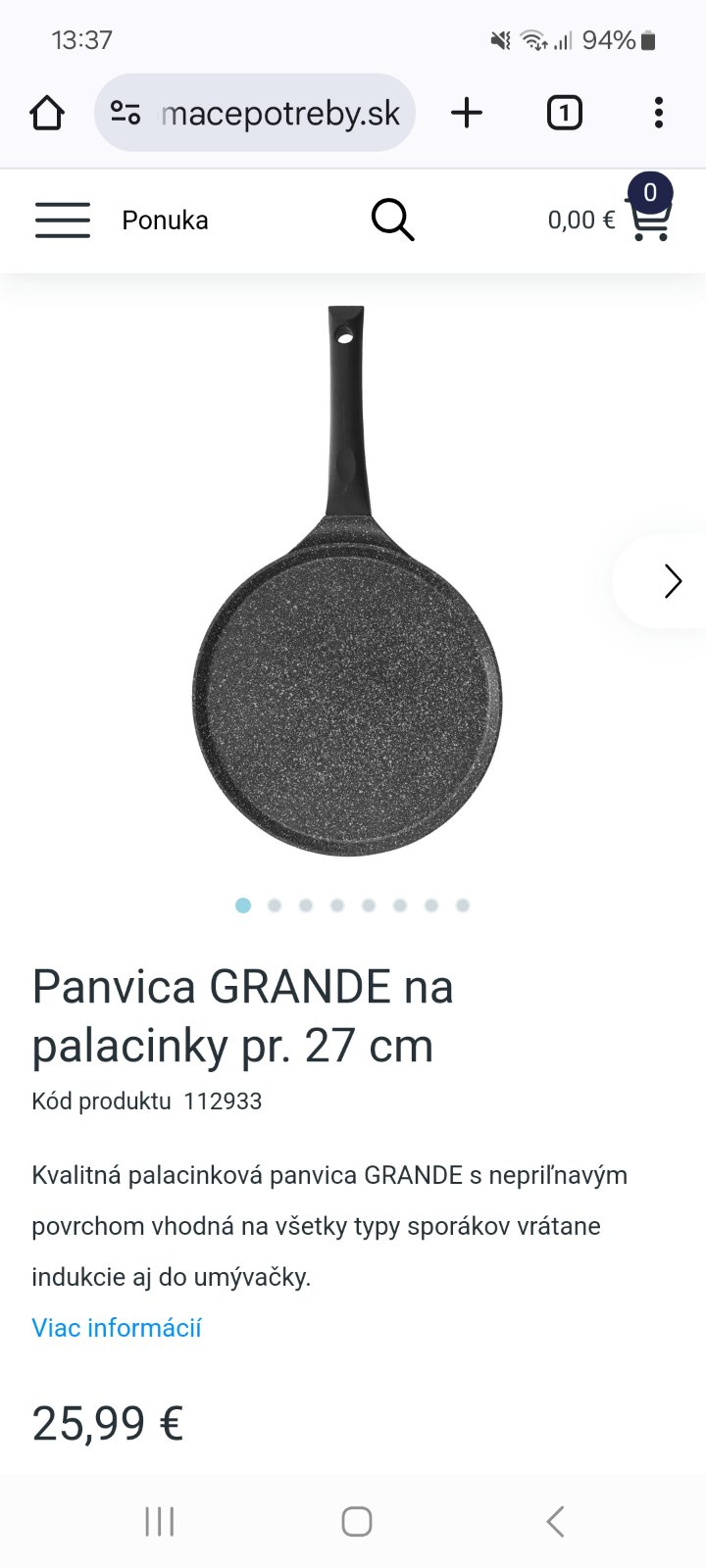Show the next product image
This screenshot has width=706, height=1568.
pos(672,581)
